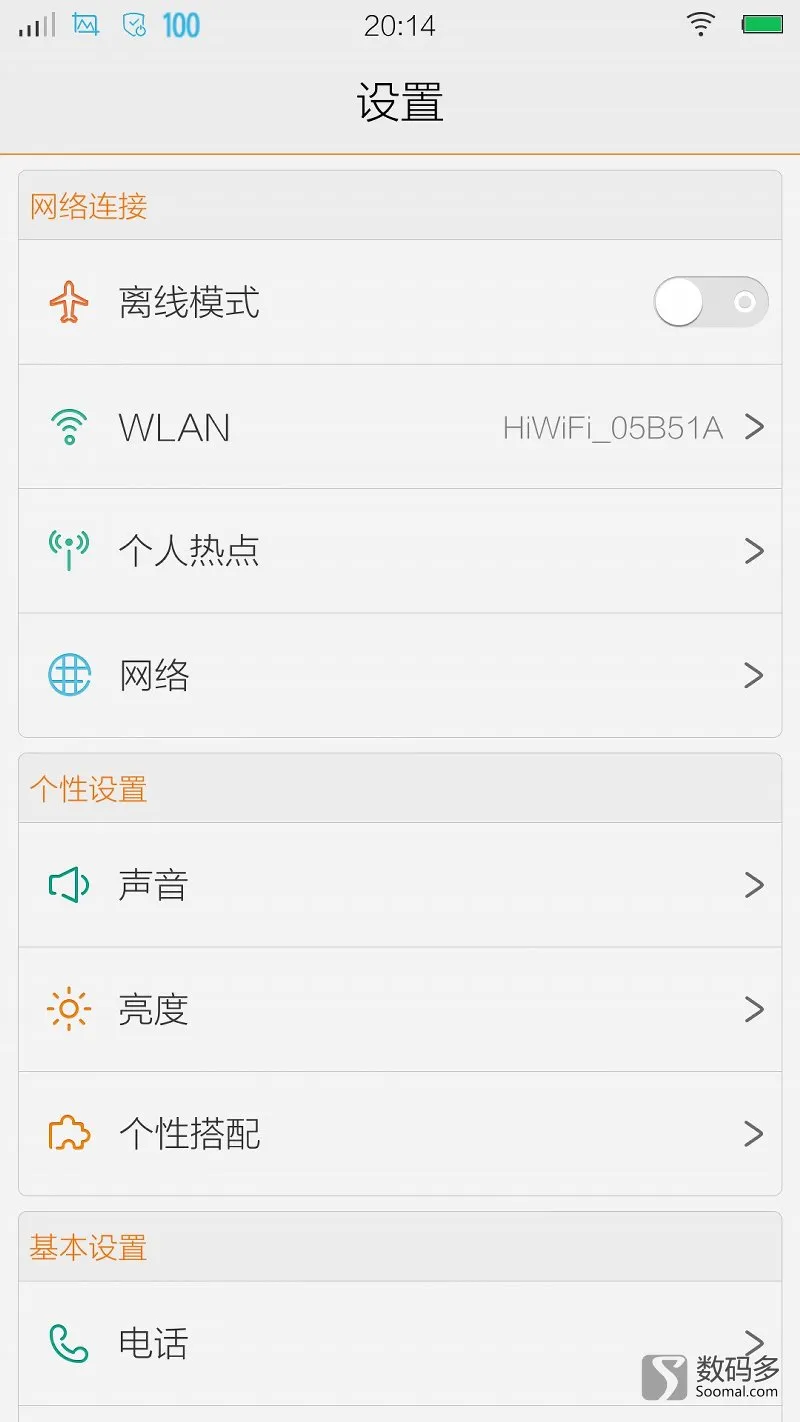This screenshot has width=800, height=1422.
Task: Open 声音 sound settings
Action: point(400,885)
